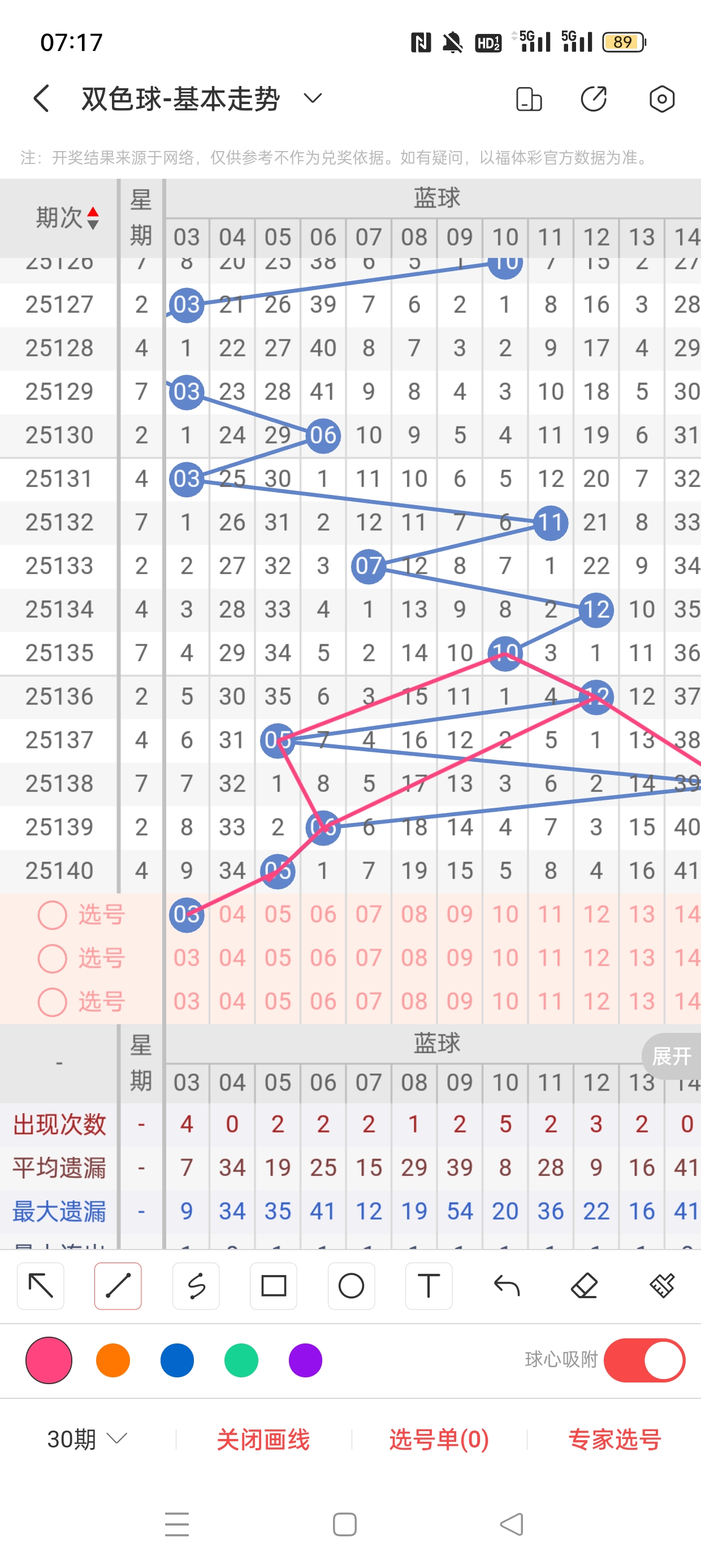Expand the statistics panel with 展开
This screenshot has width=701, height=1568.
point(671,1056)
